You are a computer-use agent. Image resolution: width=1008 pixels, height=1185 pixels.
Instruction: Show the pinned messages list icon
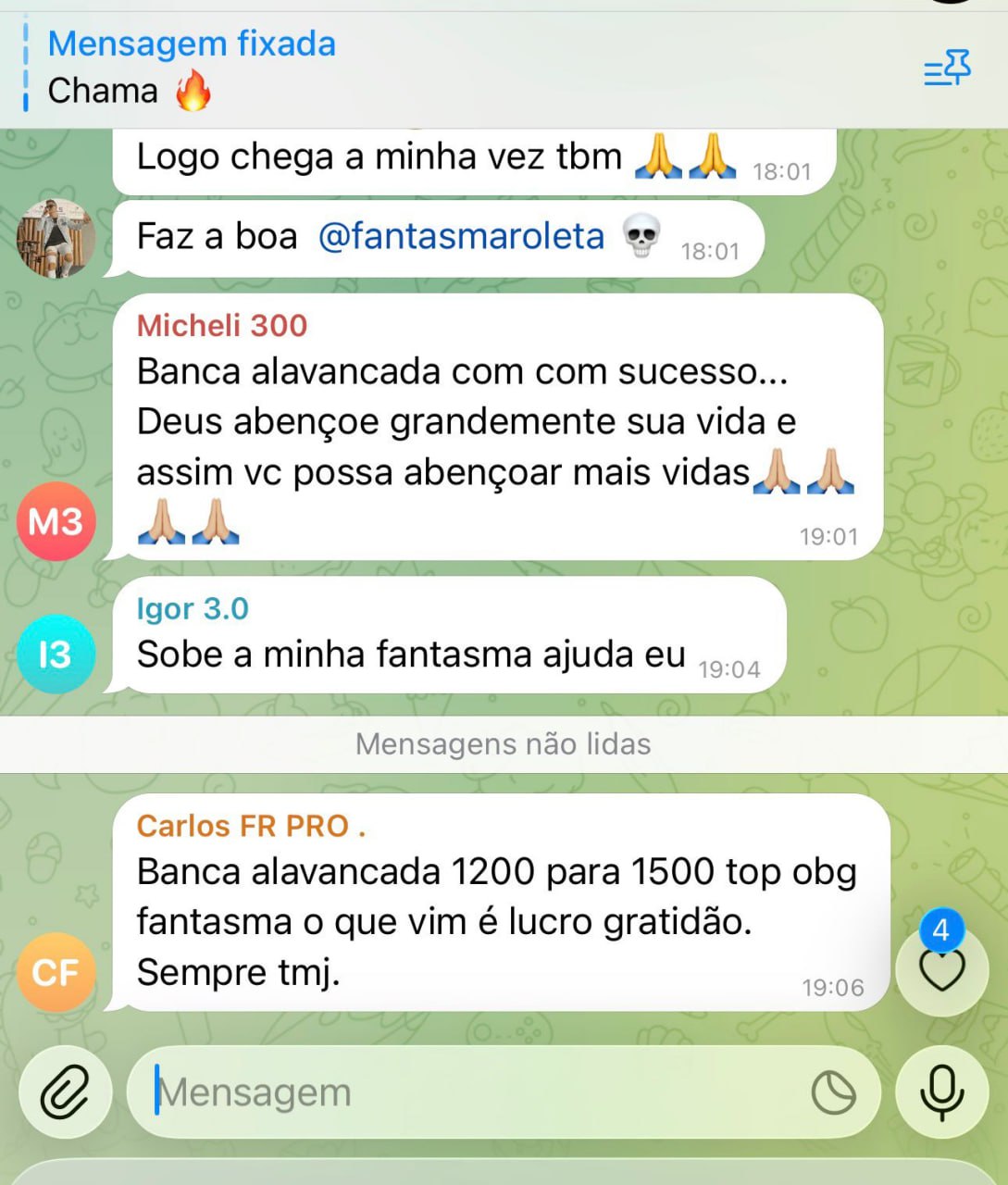(947, 69)
